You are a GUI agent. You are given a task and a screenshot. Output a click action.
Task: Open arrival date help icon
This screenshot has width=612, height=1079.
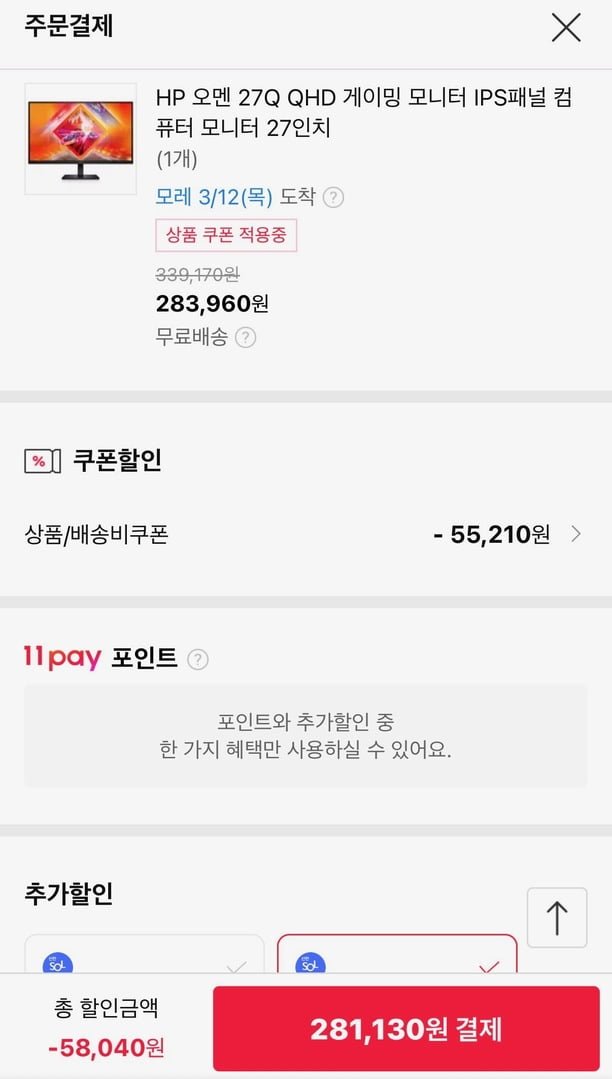coord(334,197)
